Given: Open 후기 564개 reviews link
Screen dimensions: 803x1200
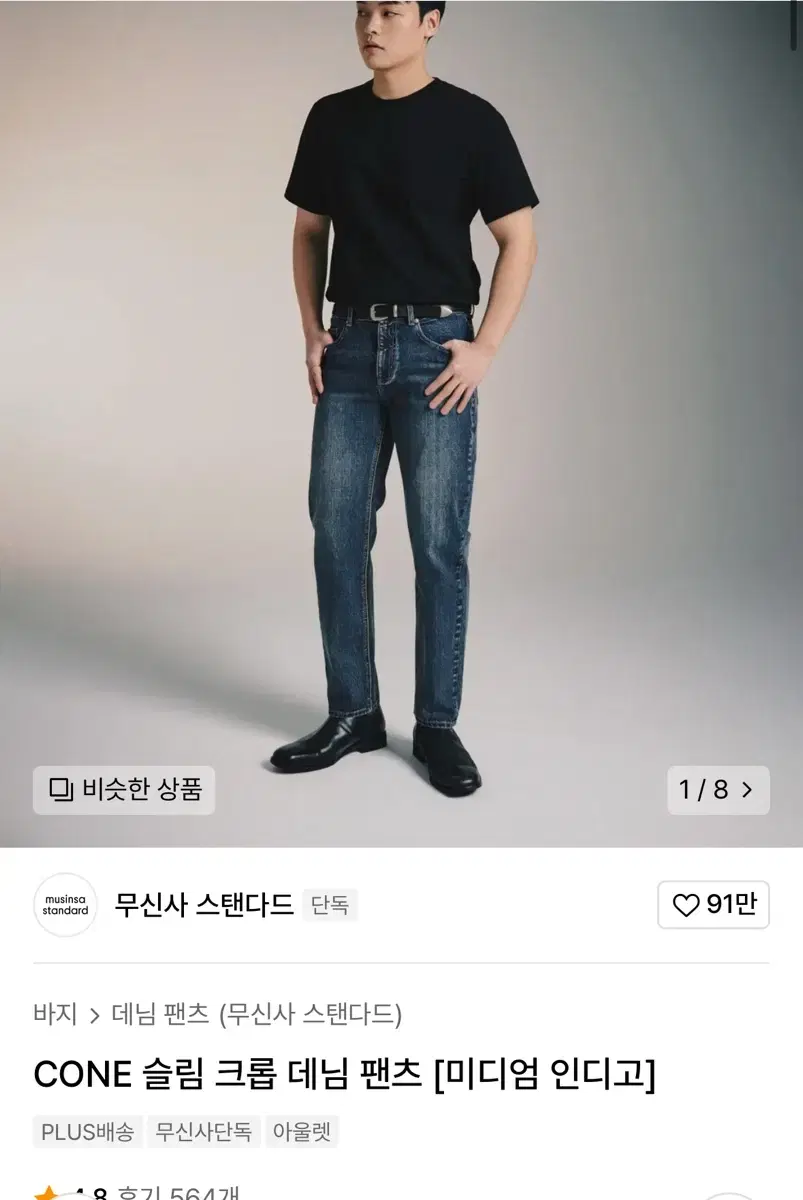Looking at the screenshot, I should click(x=150, y=1191).
